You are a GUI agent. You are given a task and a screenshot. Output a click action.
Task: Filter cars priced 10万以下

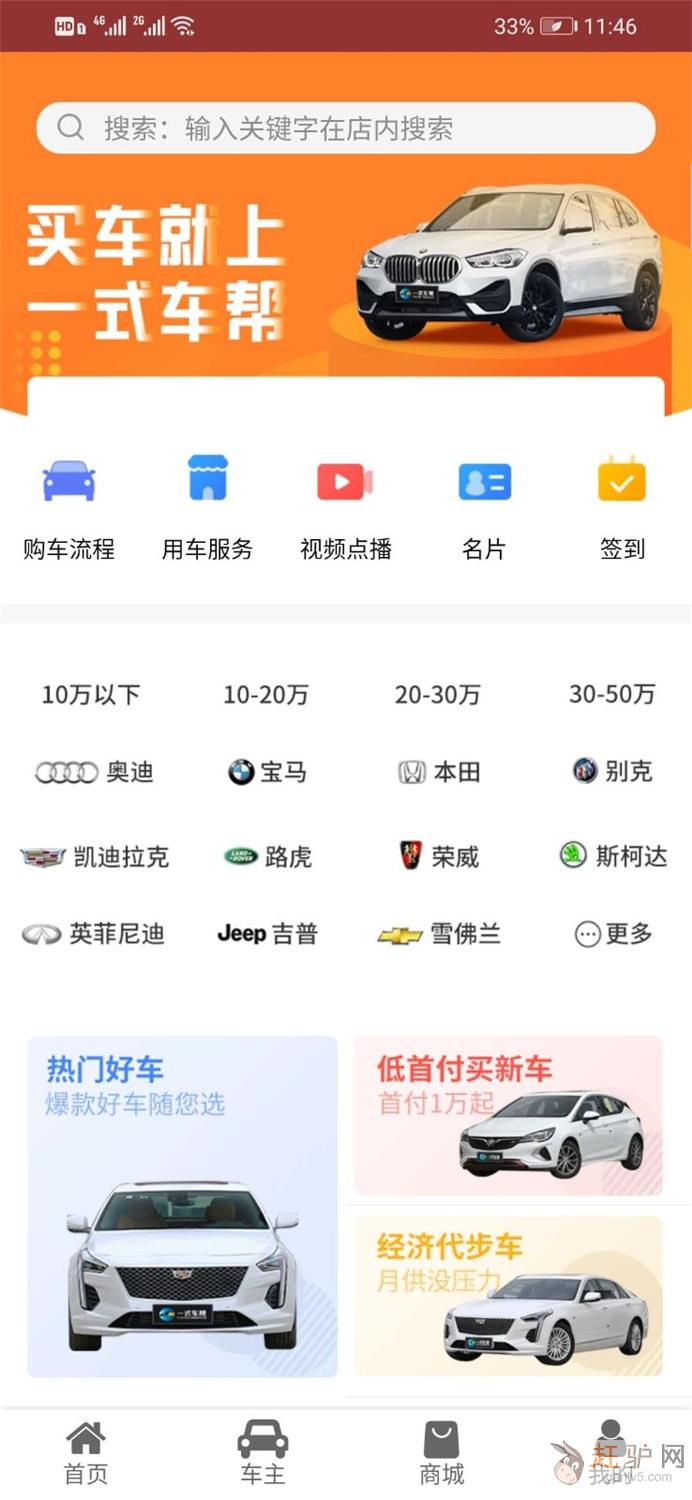click(x=90, y=695)
